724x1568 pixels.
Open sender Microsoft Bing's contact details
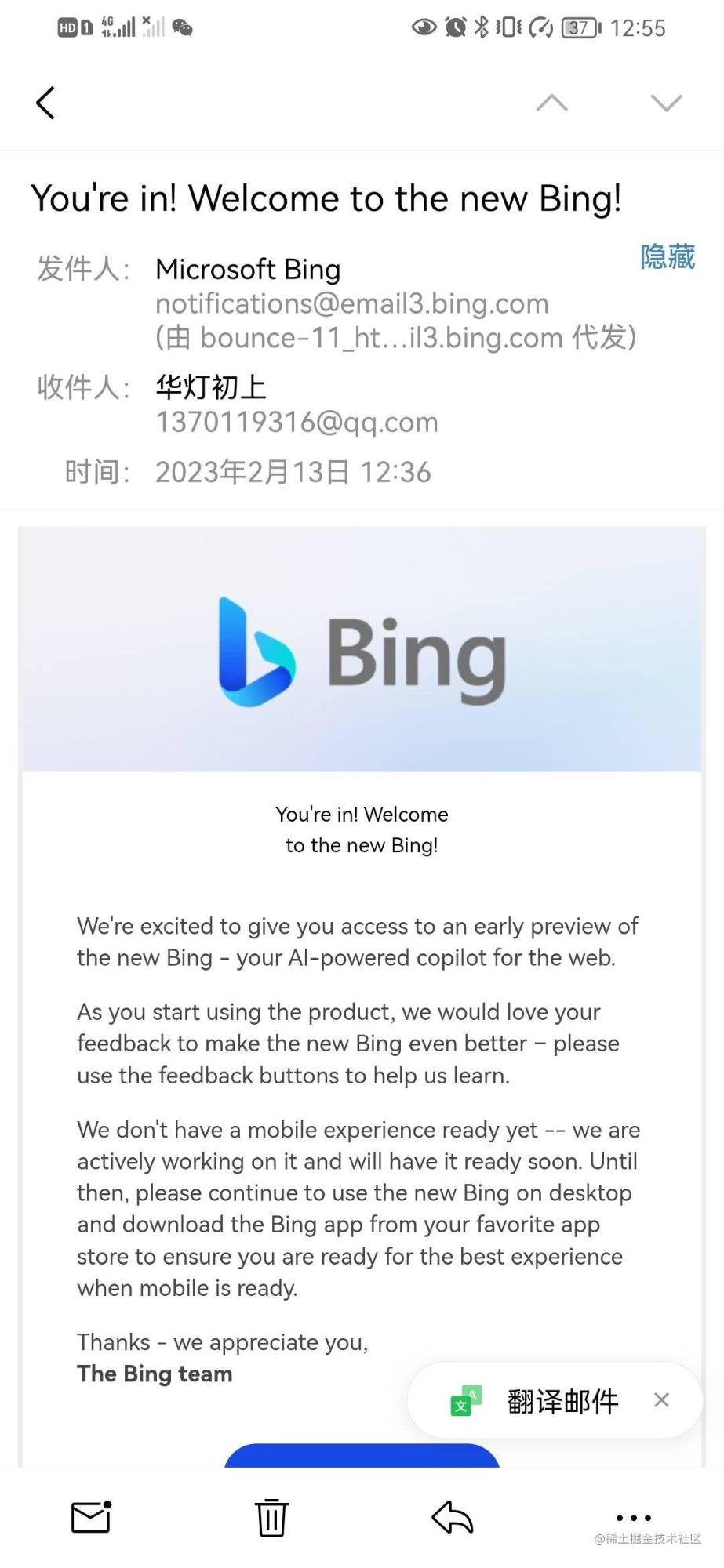click(248, 269)
